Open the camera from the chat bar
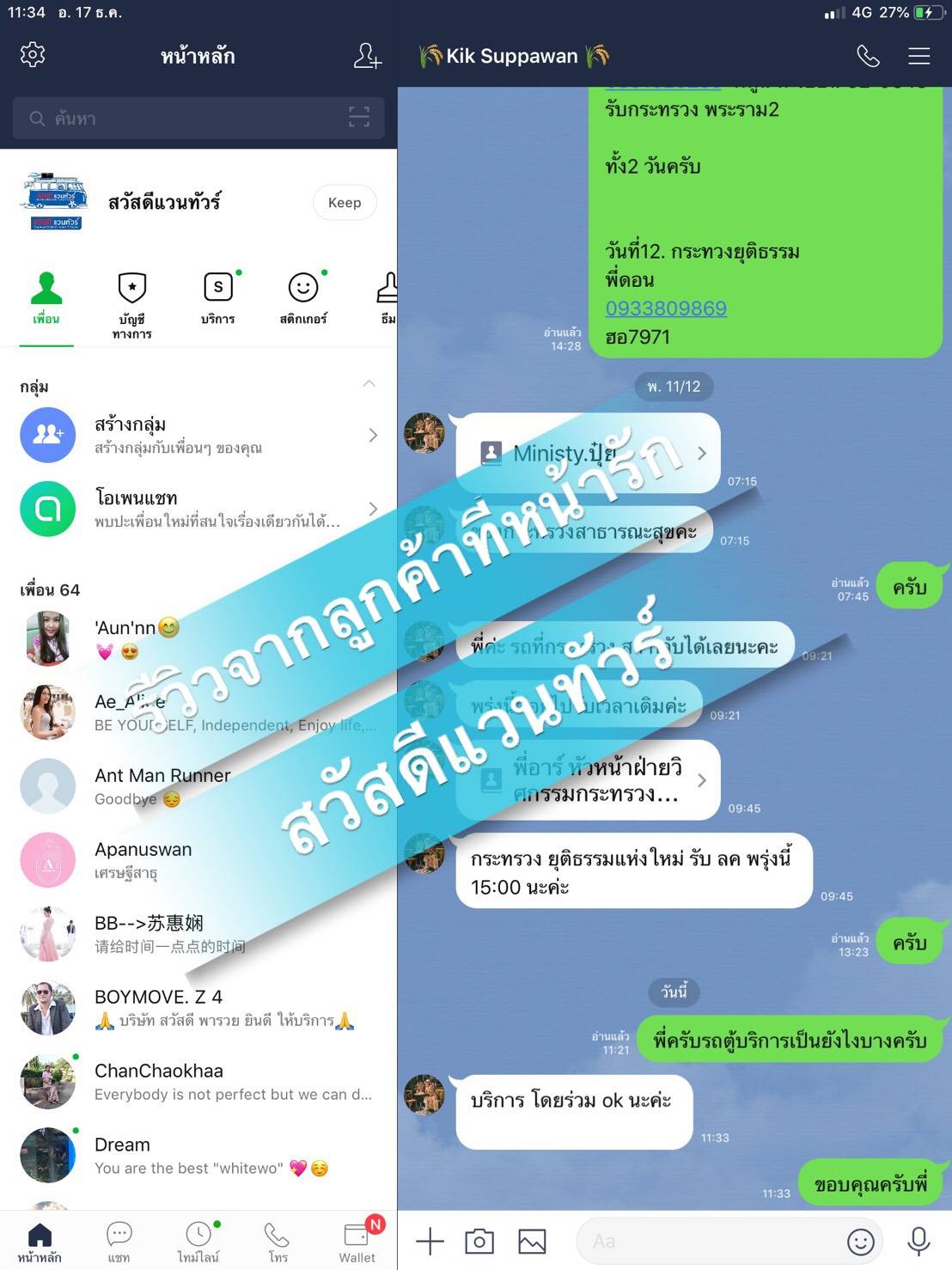Viewport: 952px width, 1270px height. (x=479, y=1241)
